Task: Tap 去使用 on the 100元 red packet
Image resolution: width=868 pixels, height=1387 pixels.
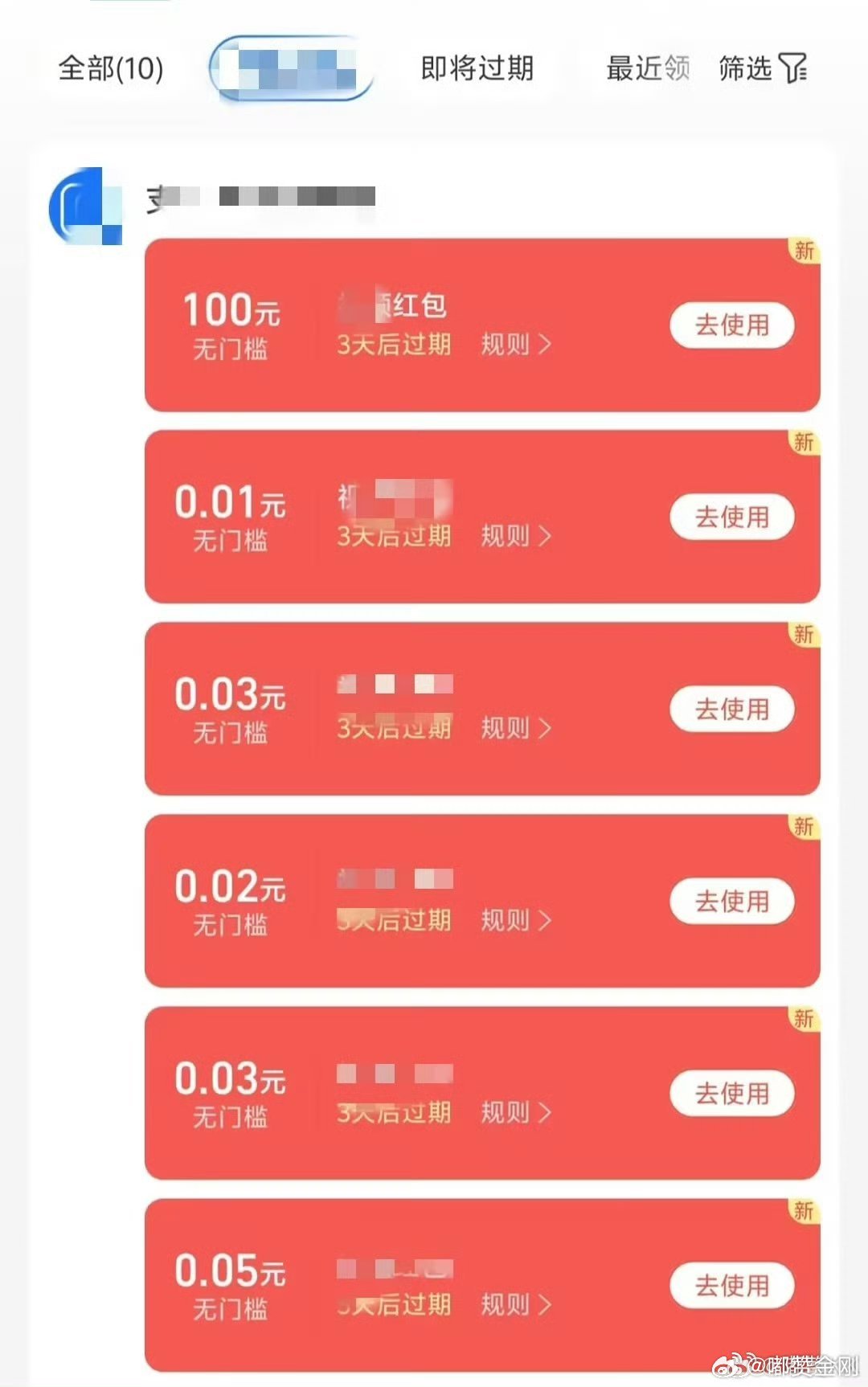Action: tap(731, 325)
